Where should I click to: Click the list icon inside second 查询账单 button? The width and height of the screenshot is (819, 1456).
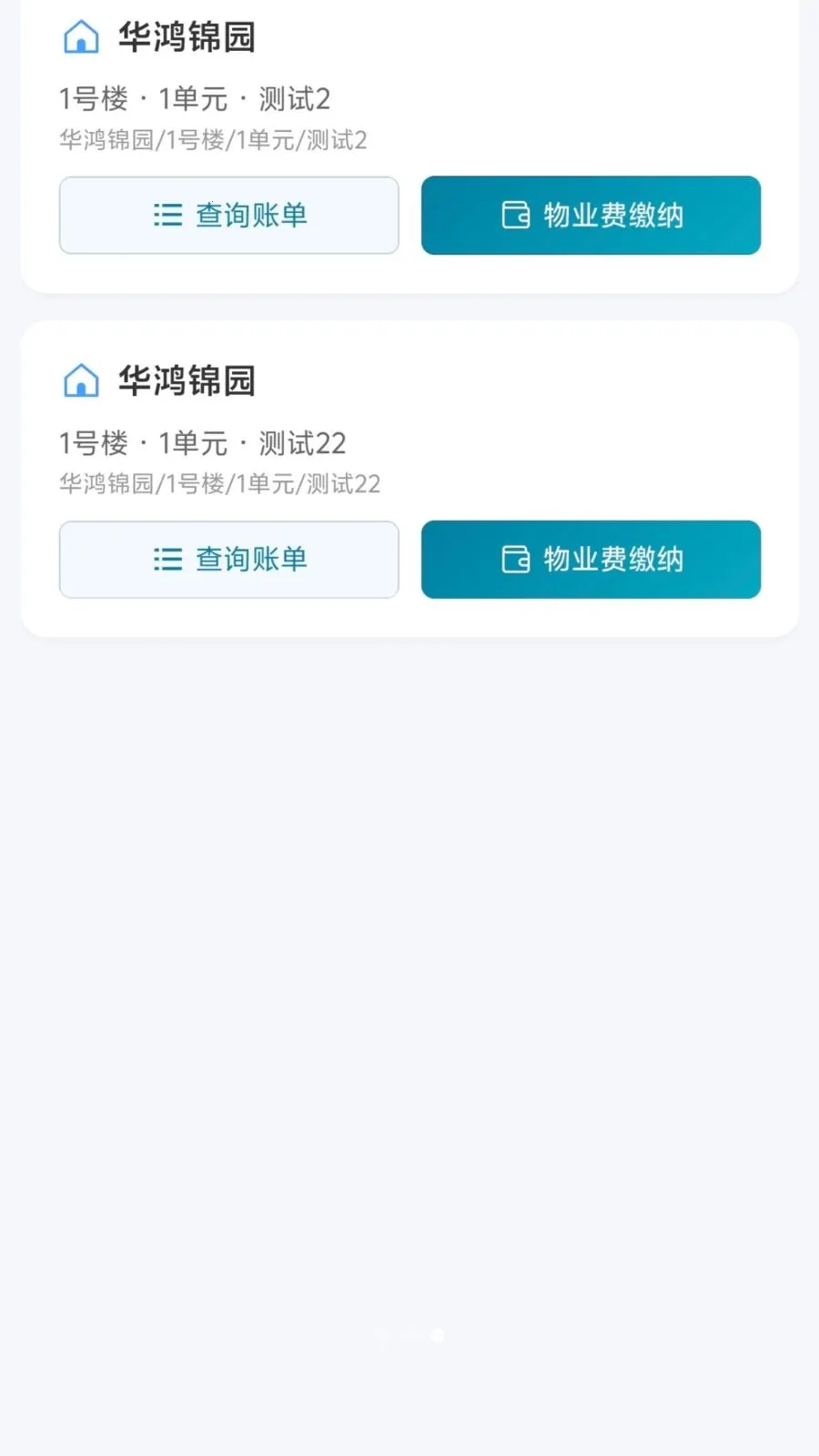tap(167, 560)
